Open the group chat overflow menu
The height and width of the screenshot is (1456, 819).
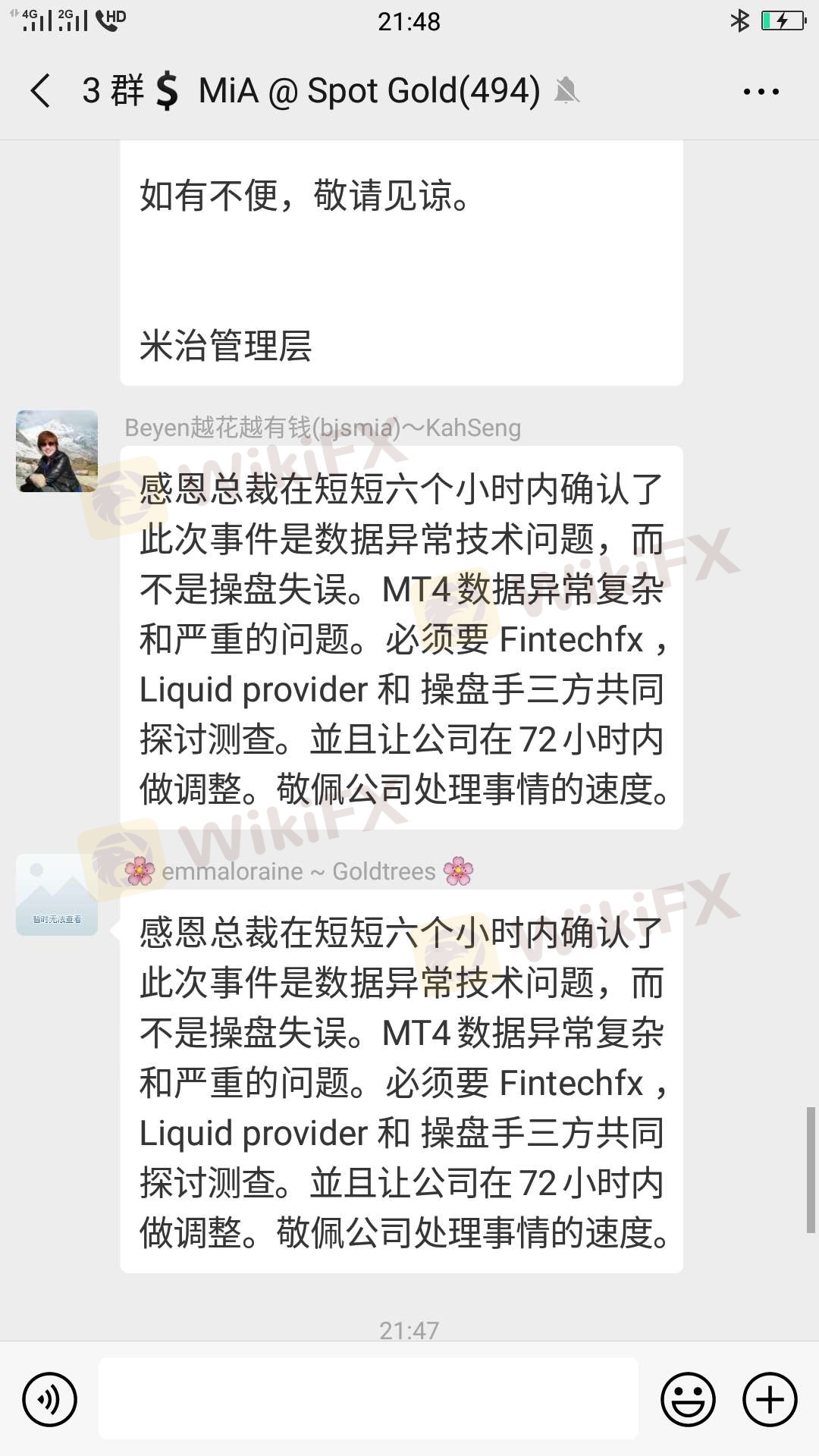pos(761,92)
